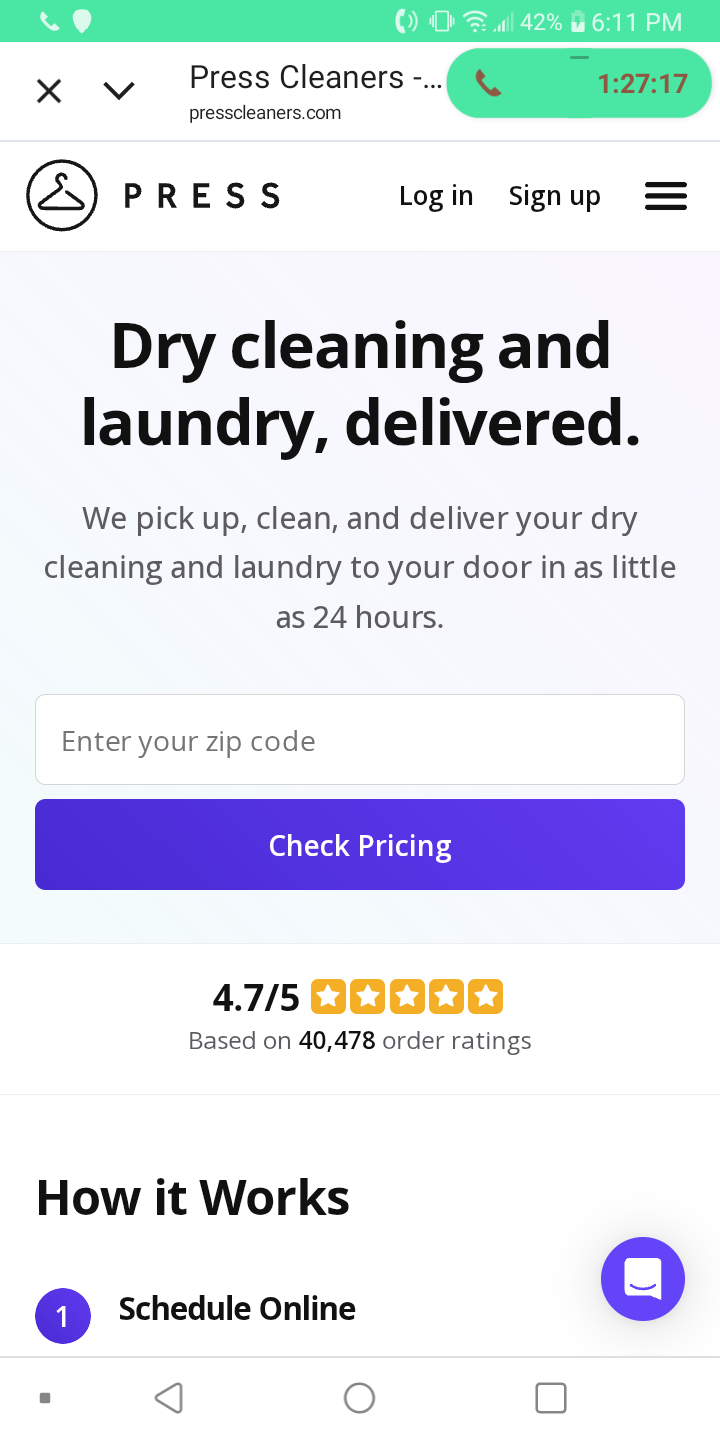720x1440 pixels.
Task: Open the Log in page
Action: [436, 196]
